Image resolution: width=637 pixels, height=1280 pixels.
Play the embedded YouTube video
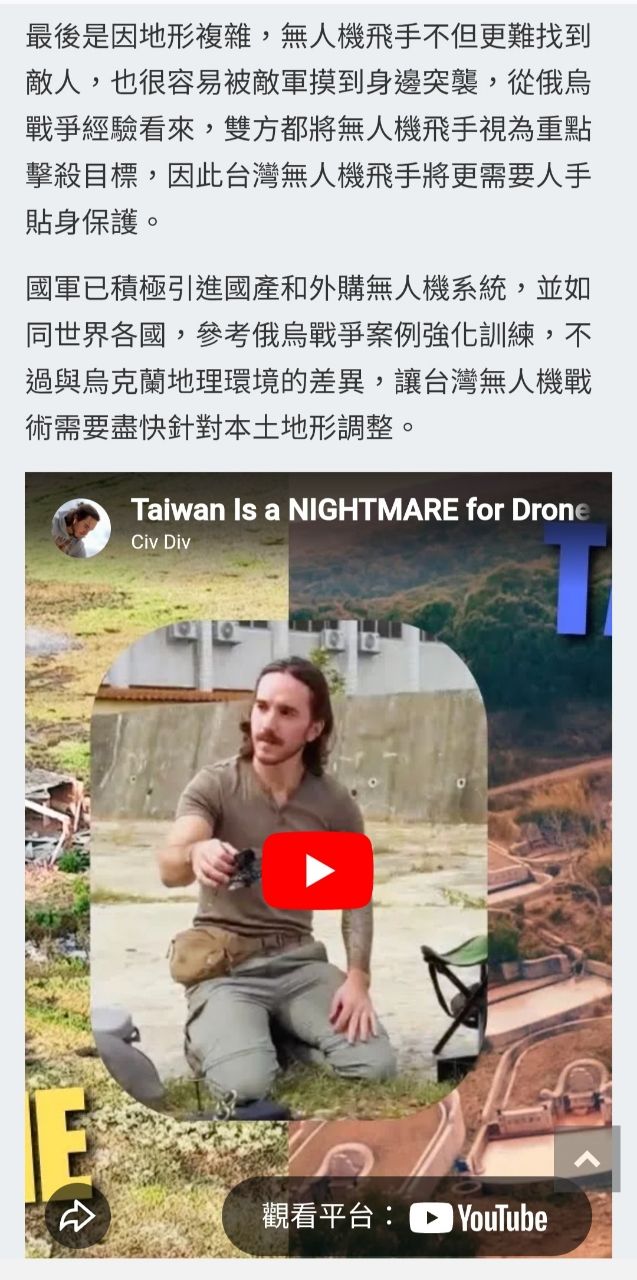pos(318,870)
